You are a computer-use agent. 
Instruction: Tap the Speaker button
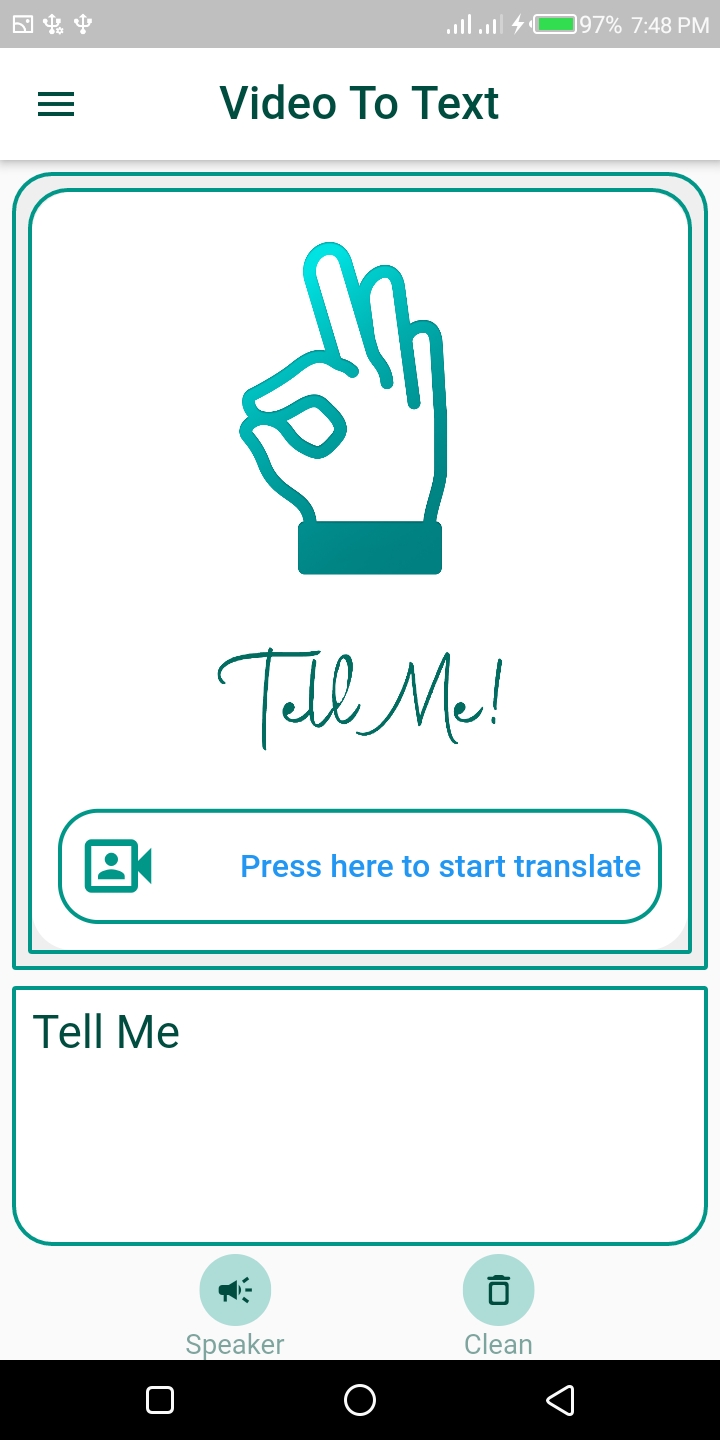[x=235, y=1290]
